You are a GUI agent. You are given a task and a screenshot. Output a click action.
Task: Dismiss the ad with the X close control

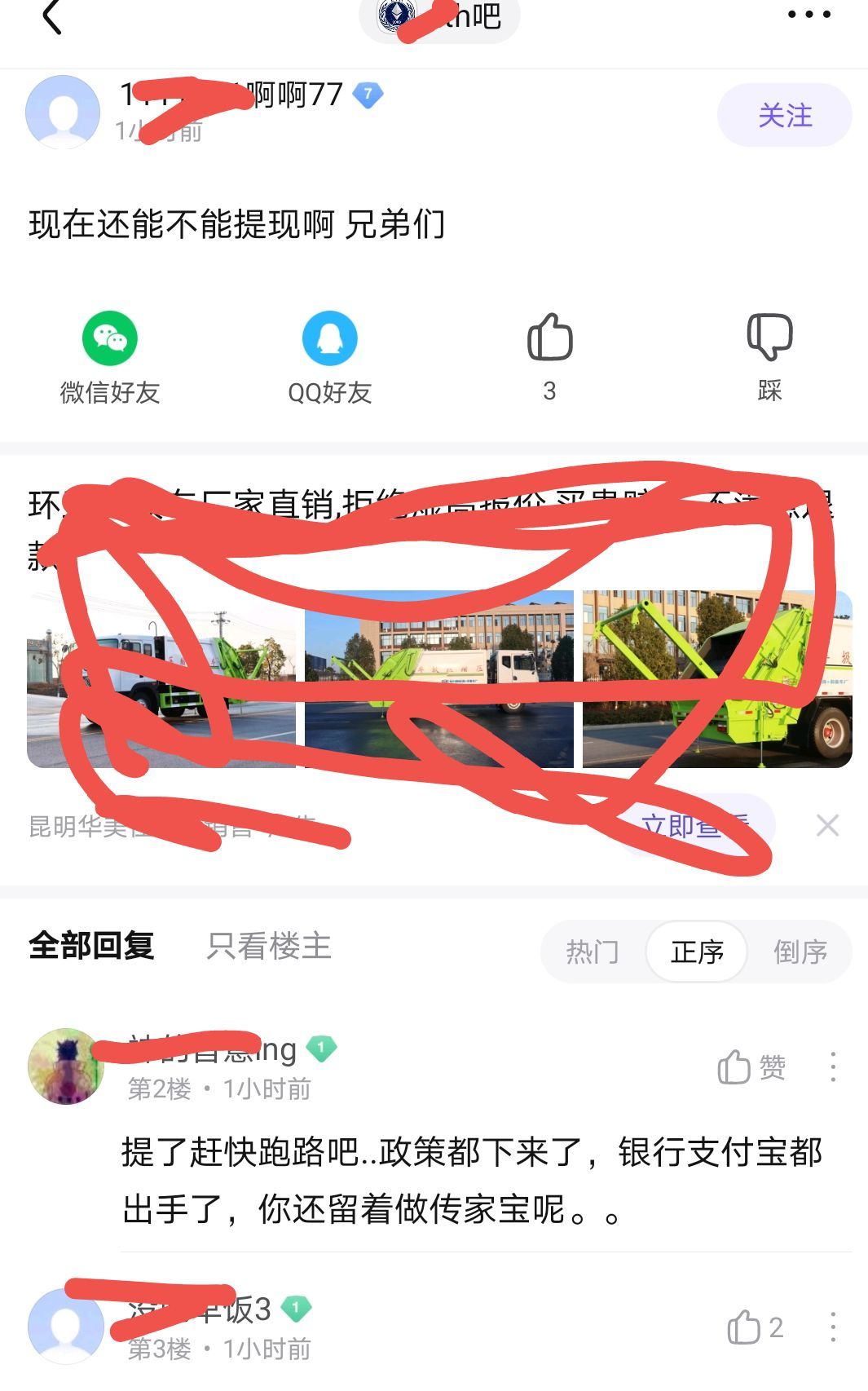(x=829, y=824)
